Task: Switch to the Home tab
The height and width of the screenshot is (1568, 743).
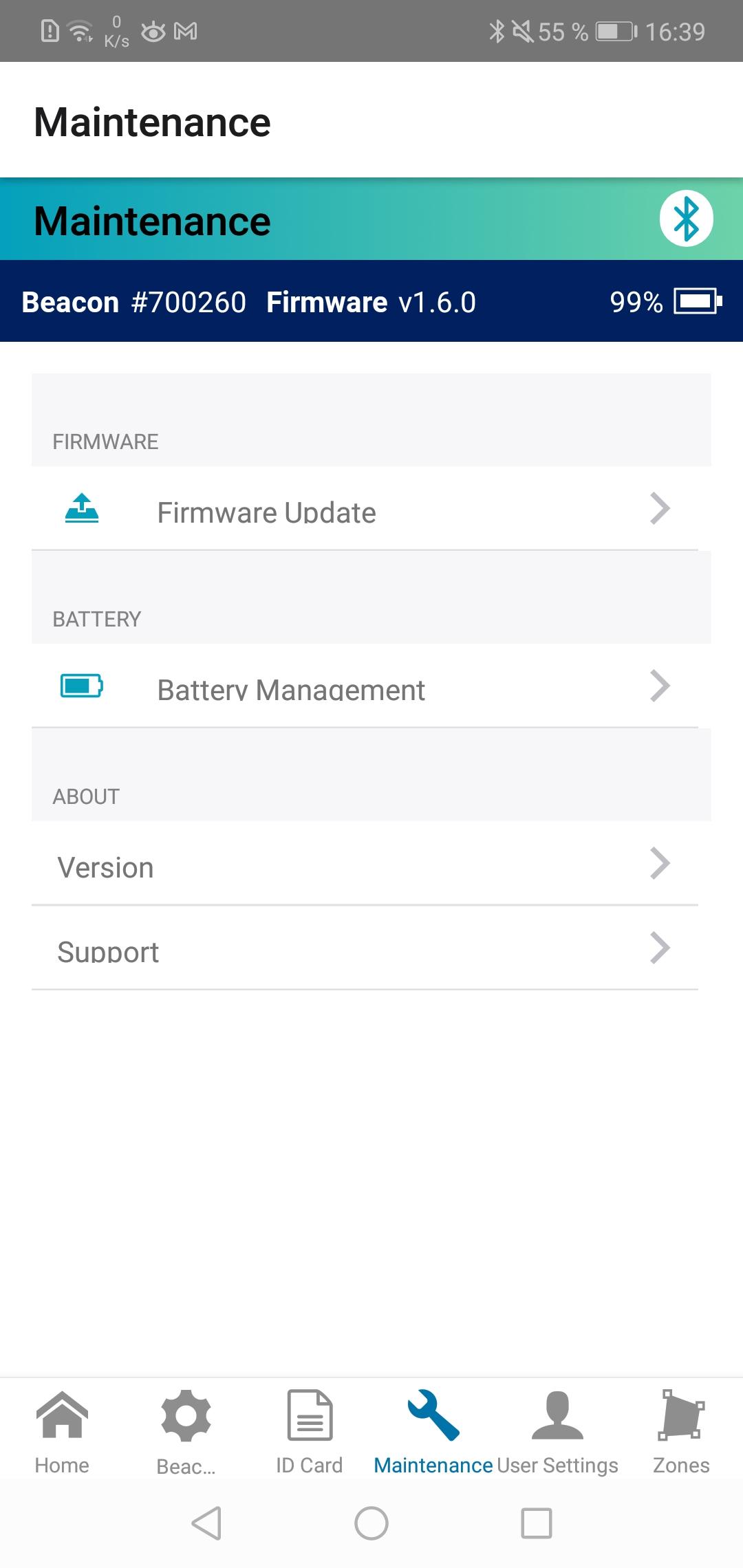Action: pos(62,1432)
